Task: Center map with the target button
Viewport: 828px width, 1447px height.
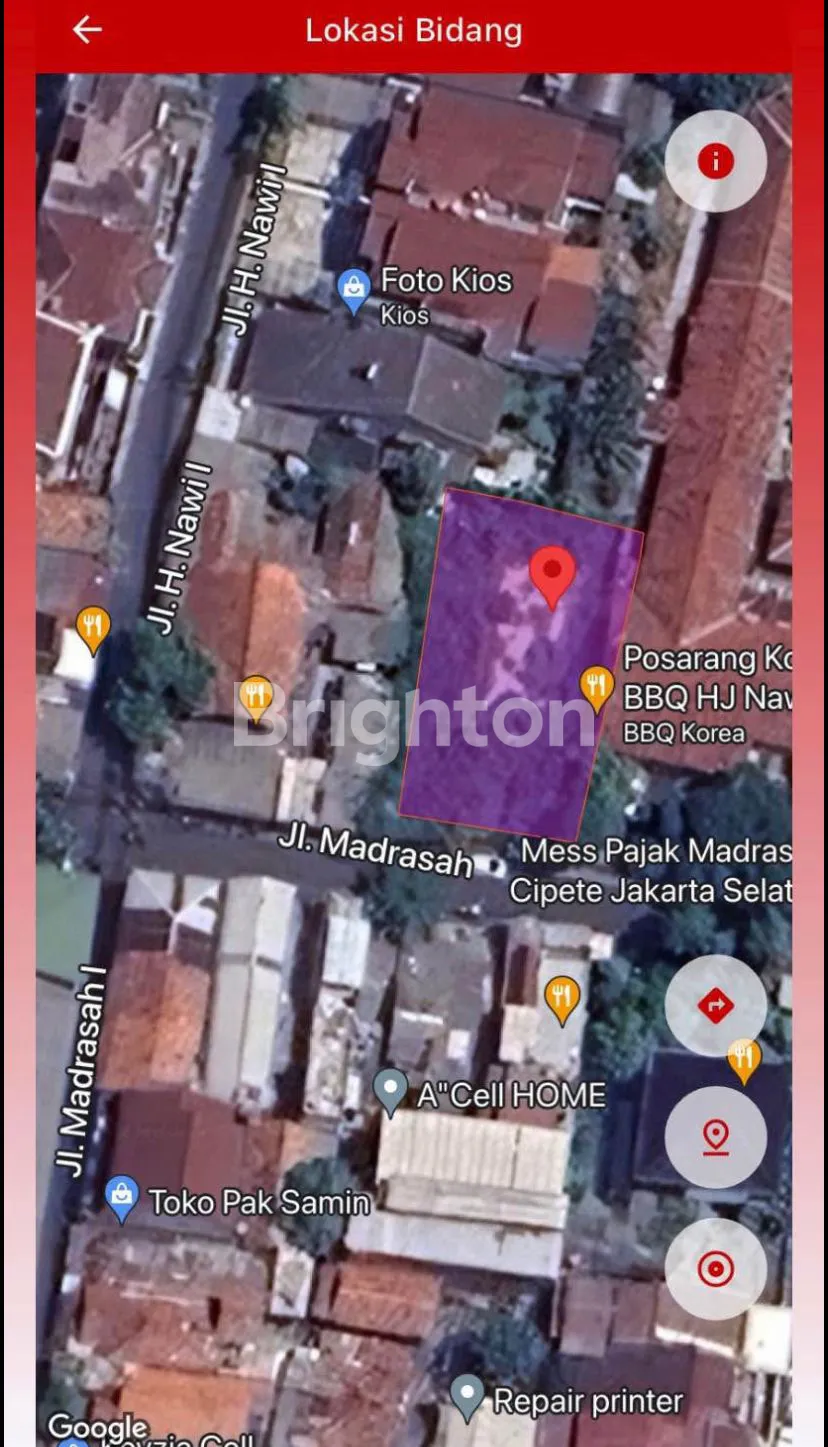Action: click(715, 1269)
